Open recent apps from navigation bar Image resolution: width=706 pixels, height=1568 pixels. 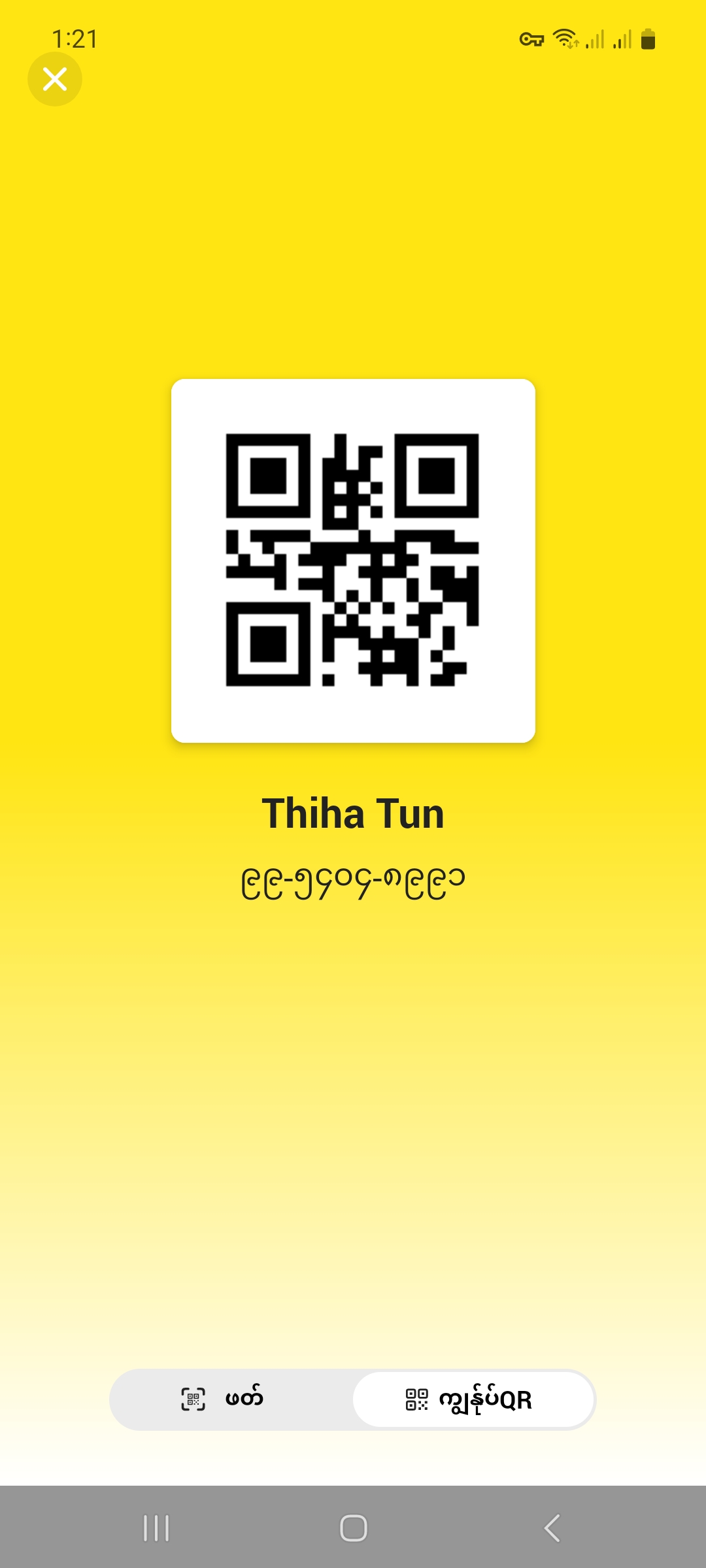tap(156, 1527)
